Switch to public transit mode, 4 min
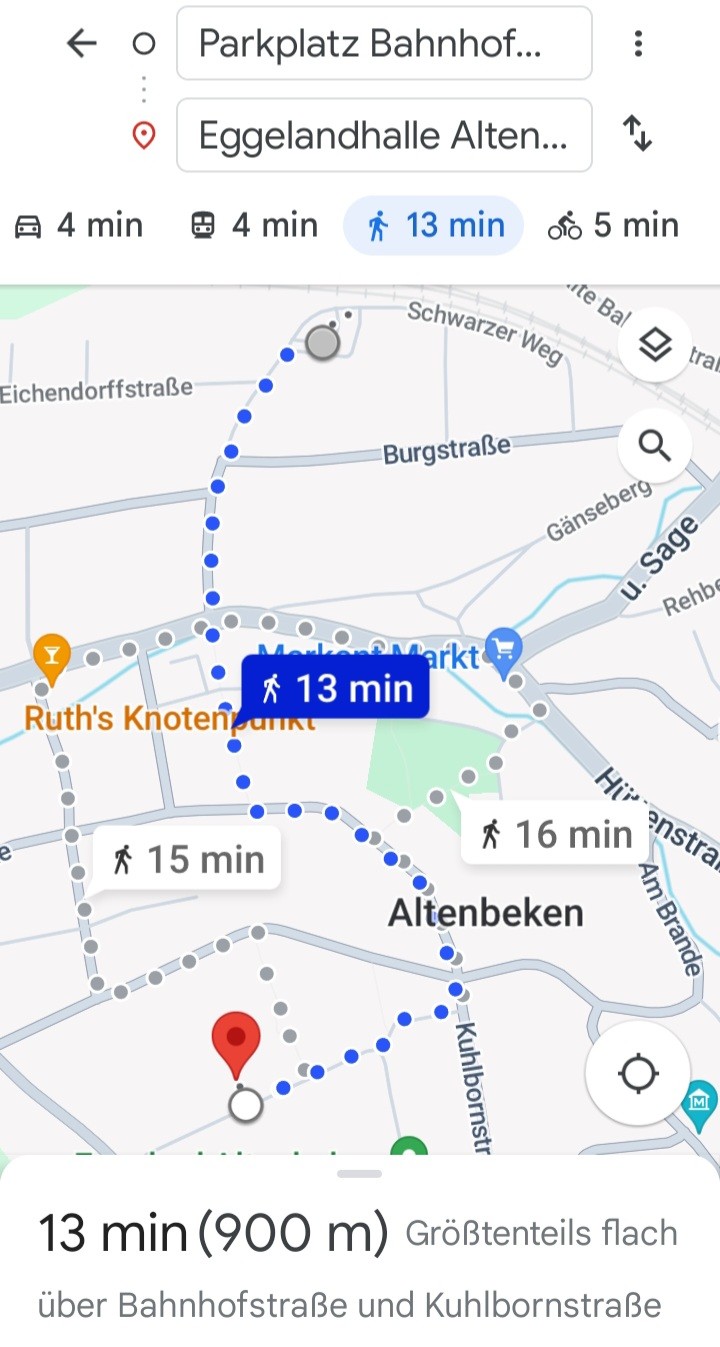This screenshot has height=1347, width=720. [x=254, y=226]
